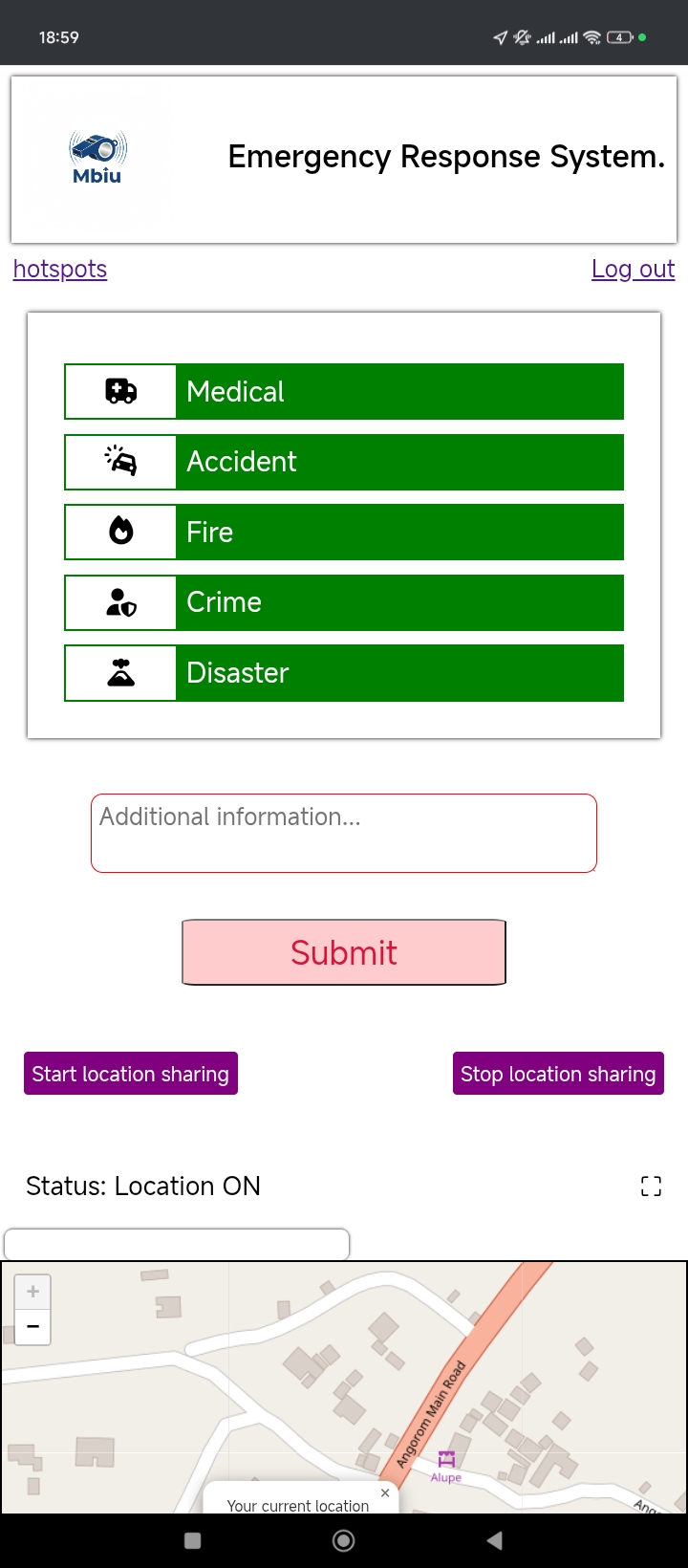This screenshot has height=1568, width=688.
Task: Stop location sharing
Action: (x=558, y=1074)
